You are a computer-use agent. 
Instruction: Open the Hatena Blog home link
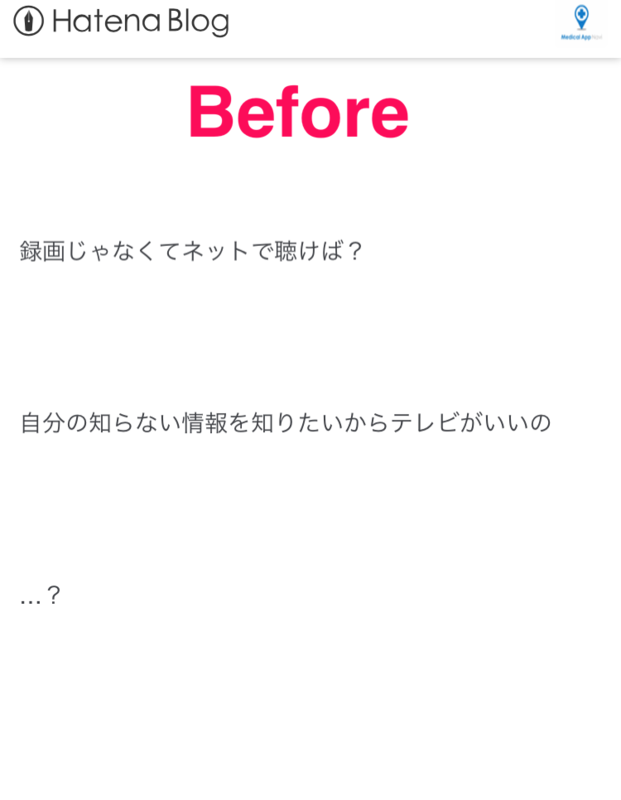tap(121, 21)
